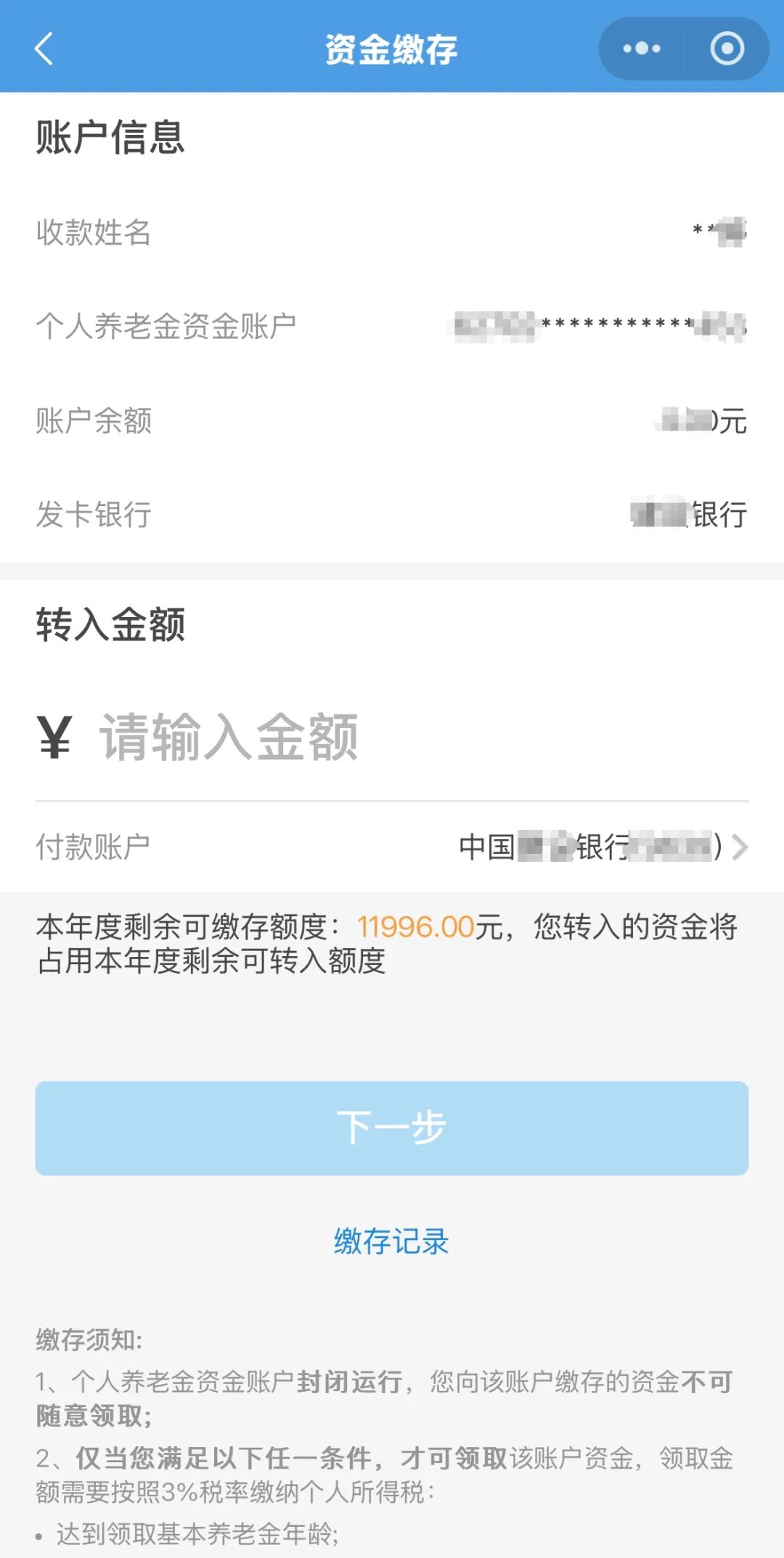This screenshot has width=784, height=1558.
Task: Change the 付款账户 payment account
Action: coord(392,847)
